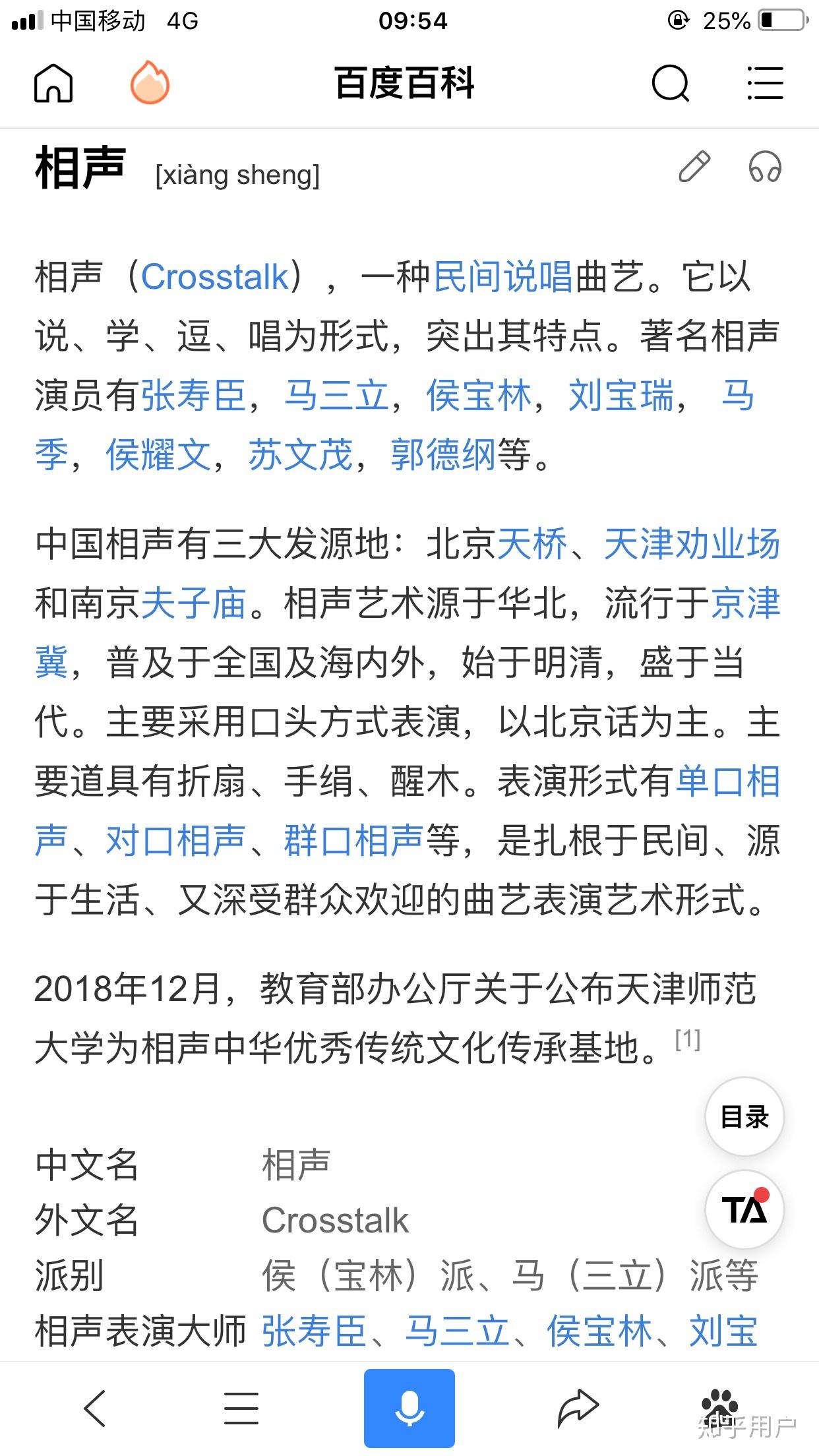This screenshot has width=819, height=1456.
Task: Open the 天津劝业场 link
Action: point(692,544)
